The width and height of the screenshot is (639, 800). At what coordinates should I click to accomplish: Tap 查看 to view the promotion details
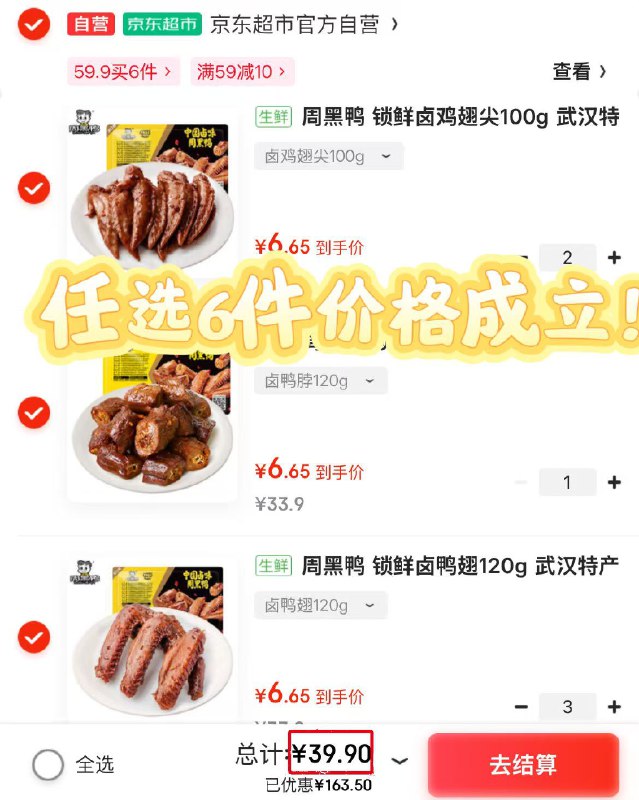[x=579, y=71]
